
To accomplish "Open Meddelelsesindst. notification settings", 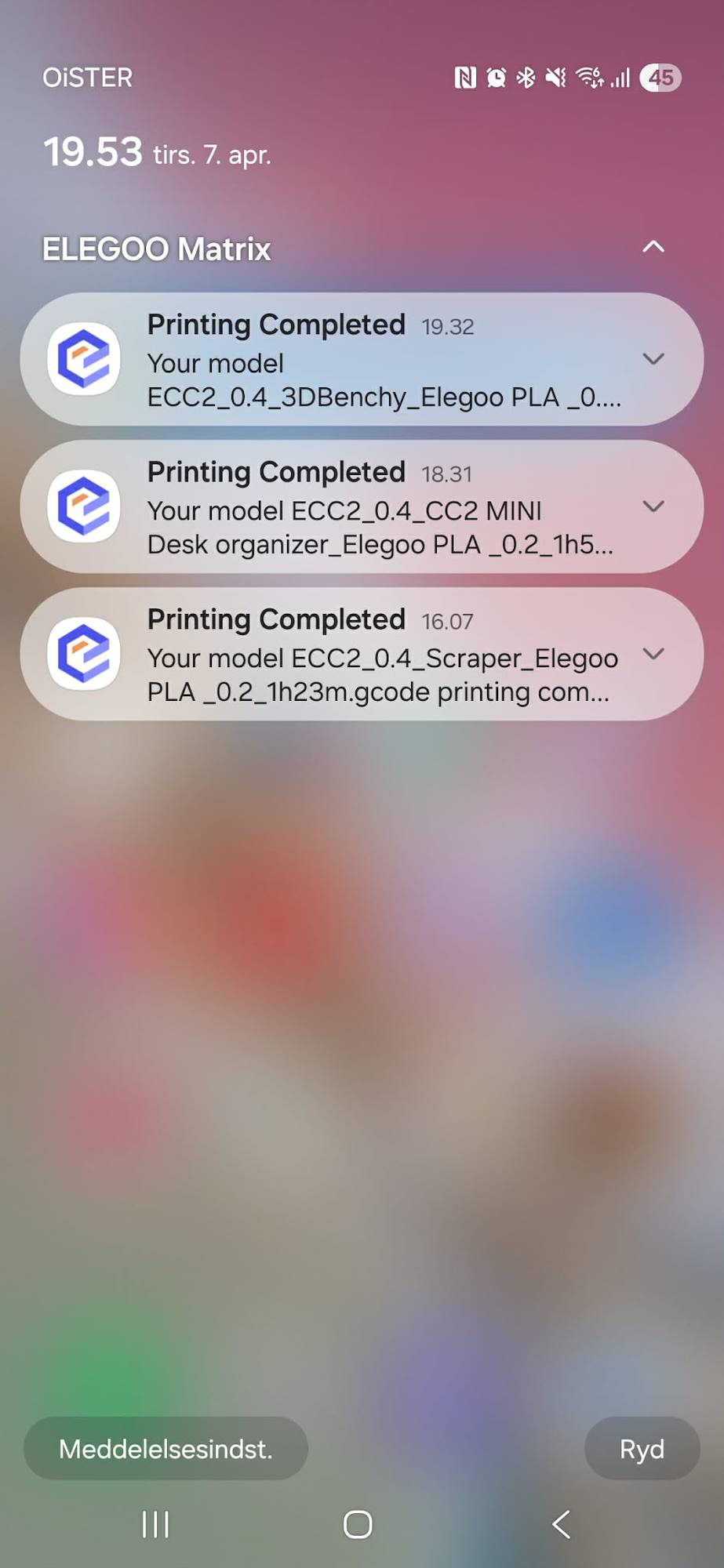I will (166, 1448).
